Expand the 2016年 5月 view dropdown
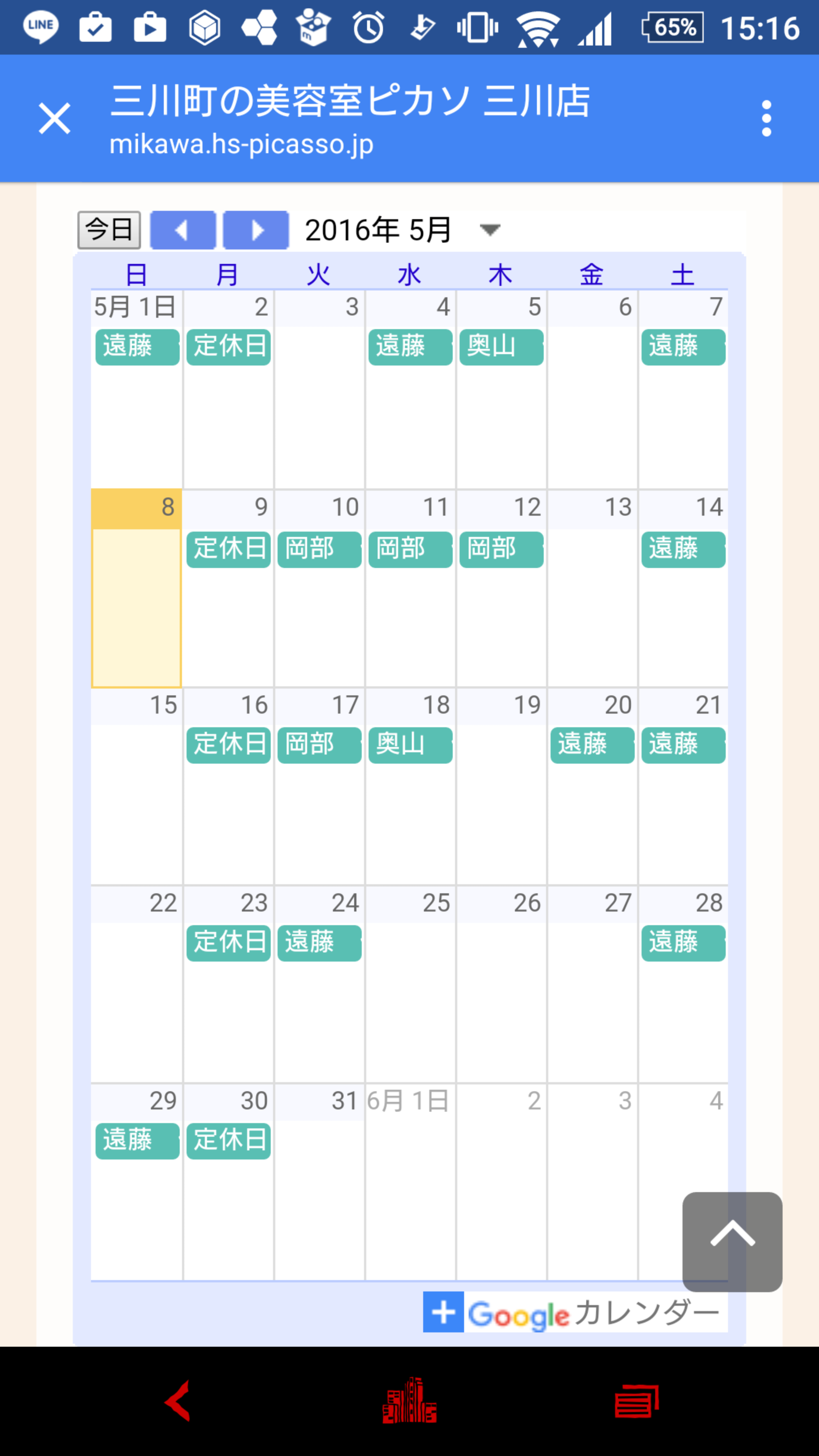 click(490, 230)
